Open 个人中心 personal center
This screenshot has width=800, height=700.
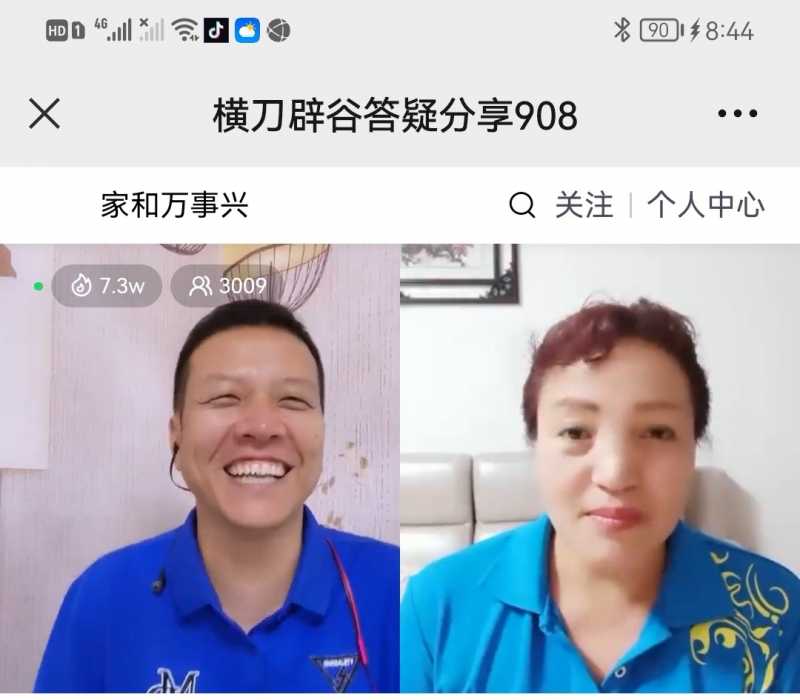pyautogui.click(x=705, y=206)
